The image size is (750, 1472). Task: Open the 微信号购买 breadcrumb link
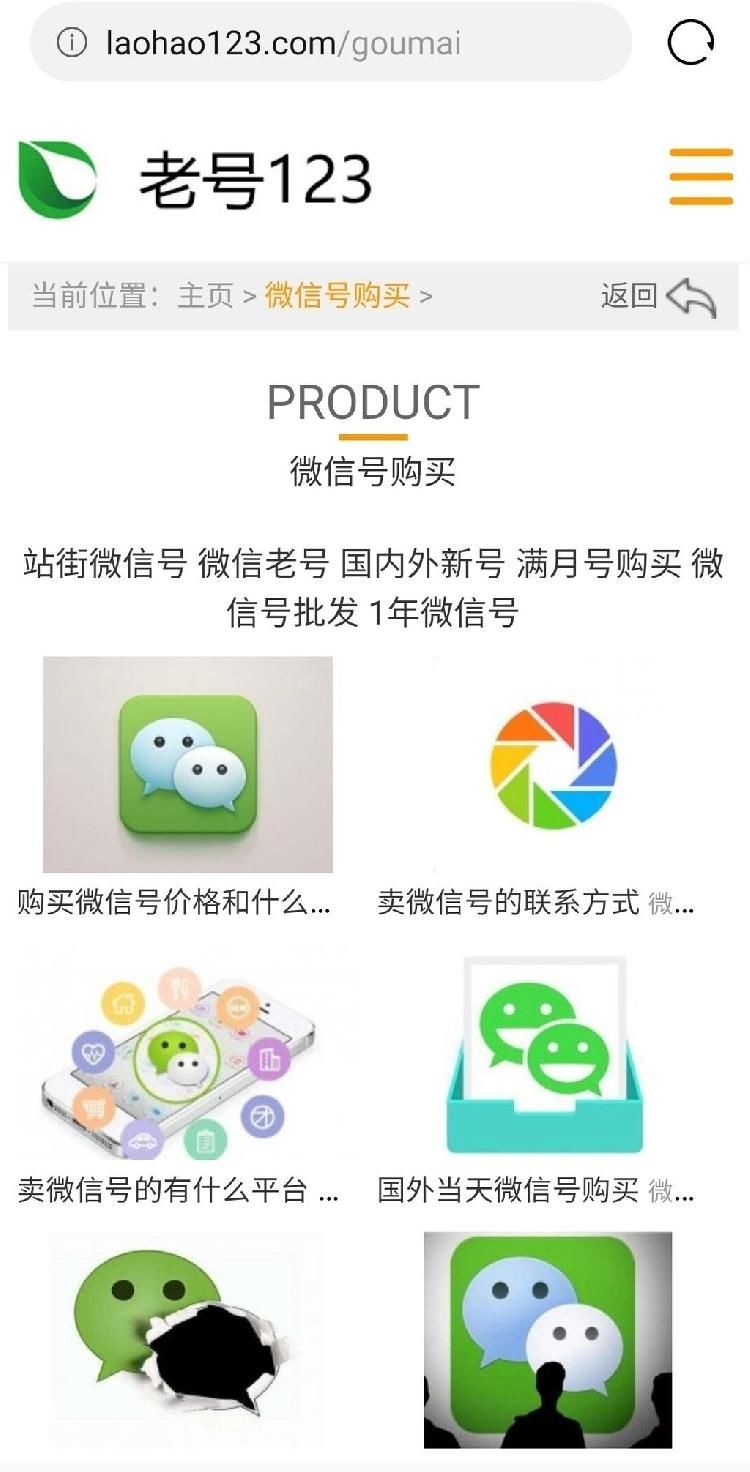[x=335, y=296]
